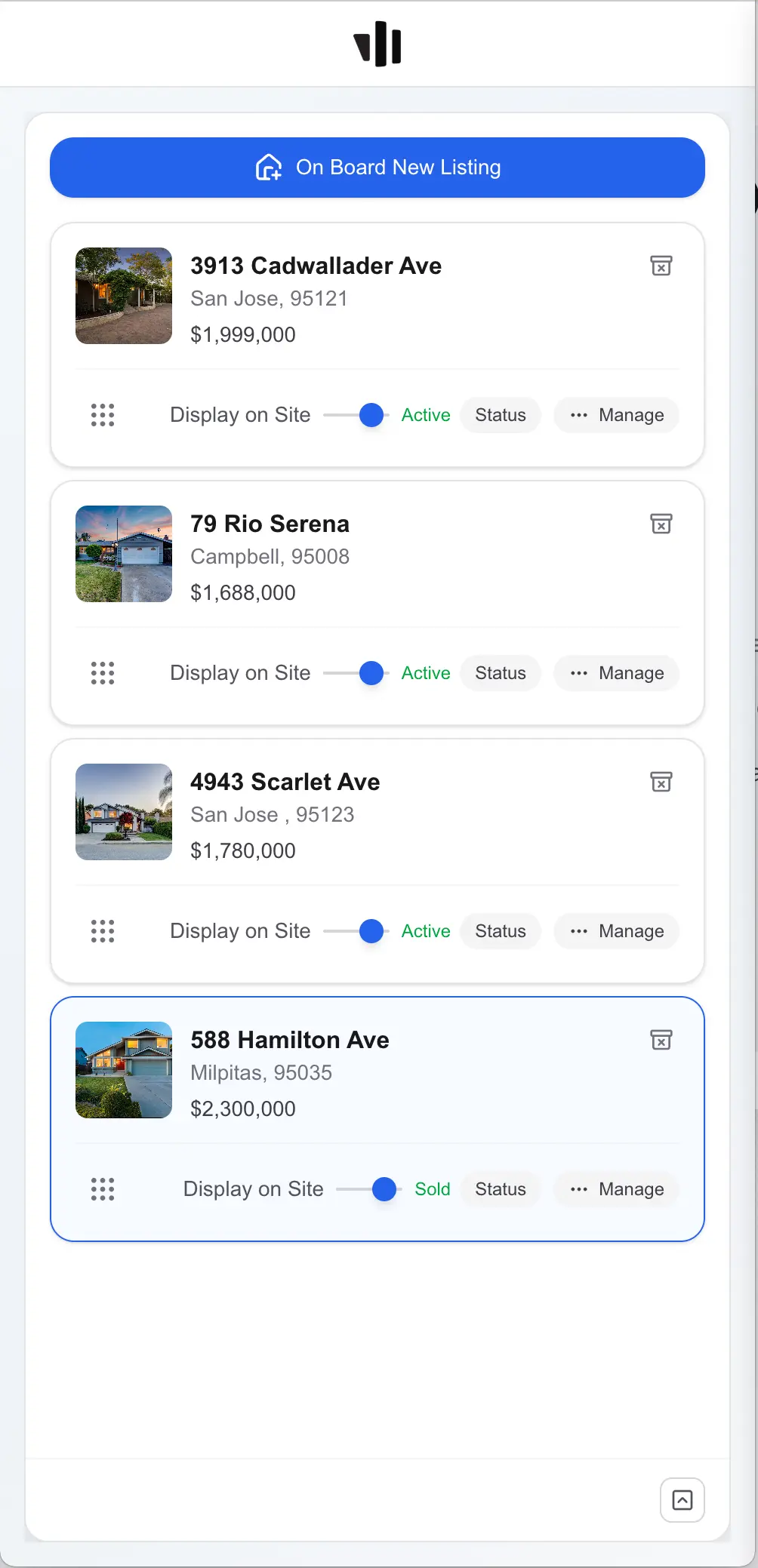Archive the 588 Hamilton Ave listing
This screenshot has height=1568, width=758.
pos(661,1040)
